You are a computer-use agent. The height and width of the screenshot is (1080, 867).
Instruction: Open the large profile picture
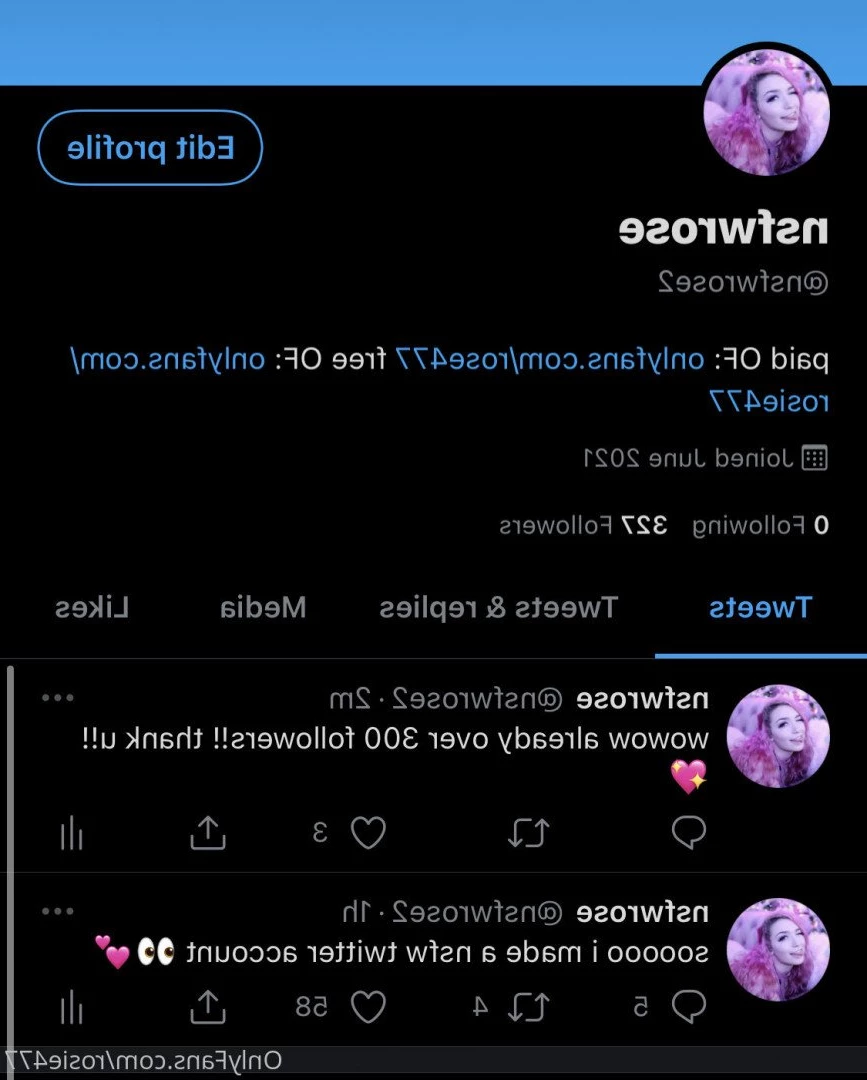pyautogui.click(x=767, y=113)
